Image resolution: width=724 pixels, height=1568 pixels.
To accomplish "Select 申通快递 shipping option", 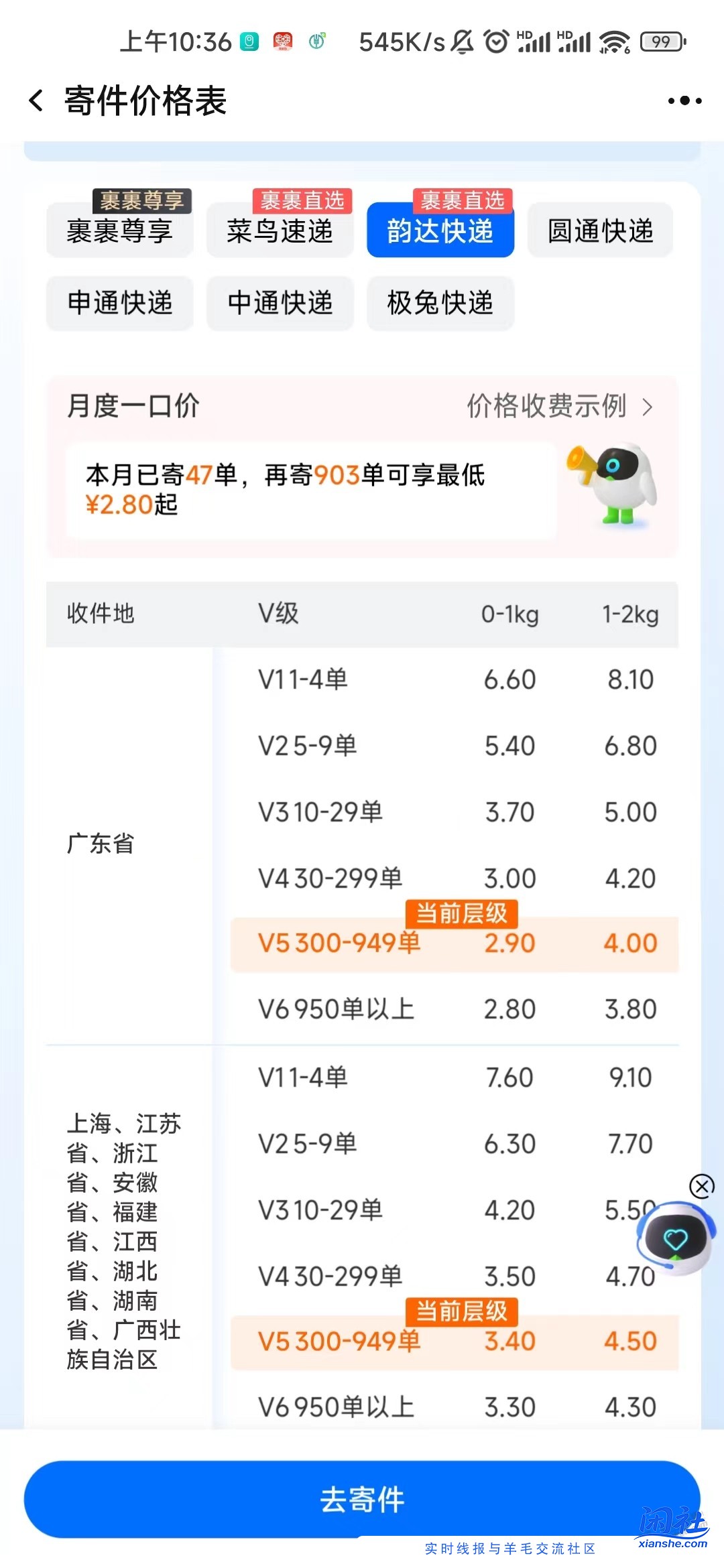I will click(119, 303).
